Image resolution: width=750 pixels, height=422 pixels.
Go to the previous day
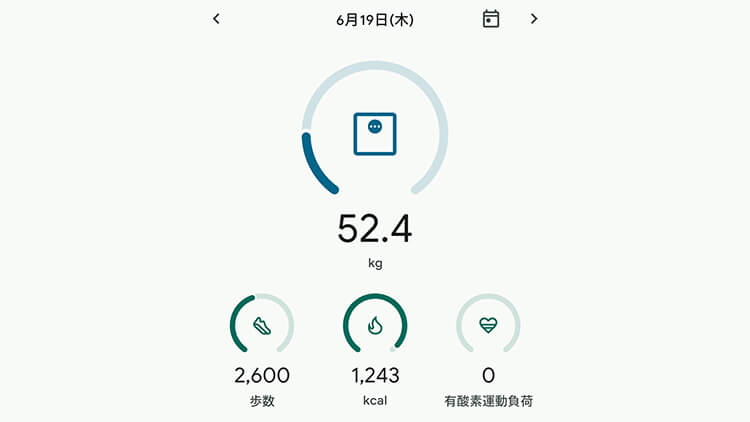click(217, 19)
